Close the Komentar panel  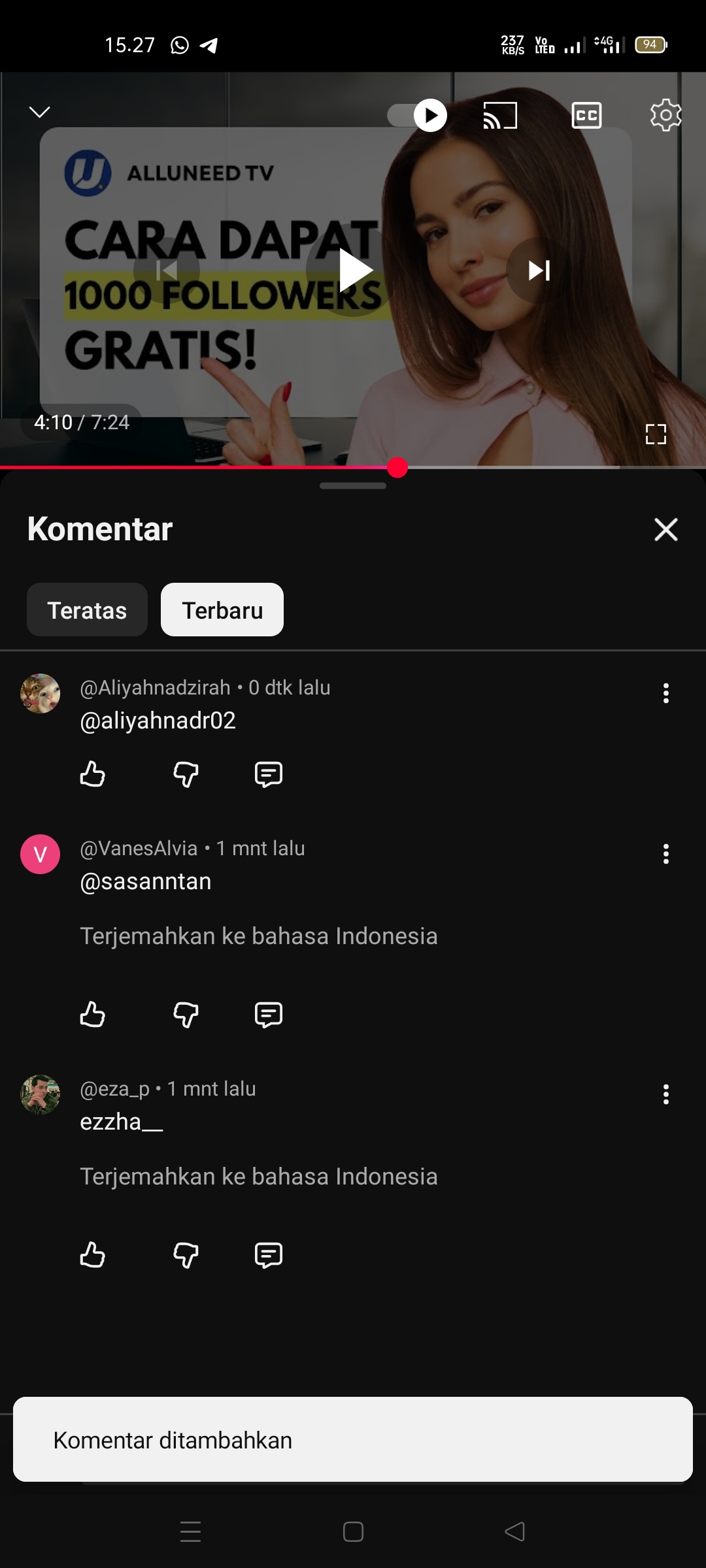(665, 529)
